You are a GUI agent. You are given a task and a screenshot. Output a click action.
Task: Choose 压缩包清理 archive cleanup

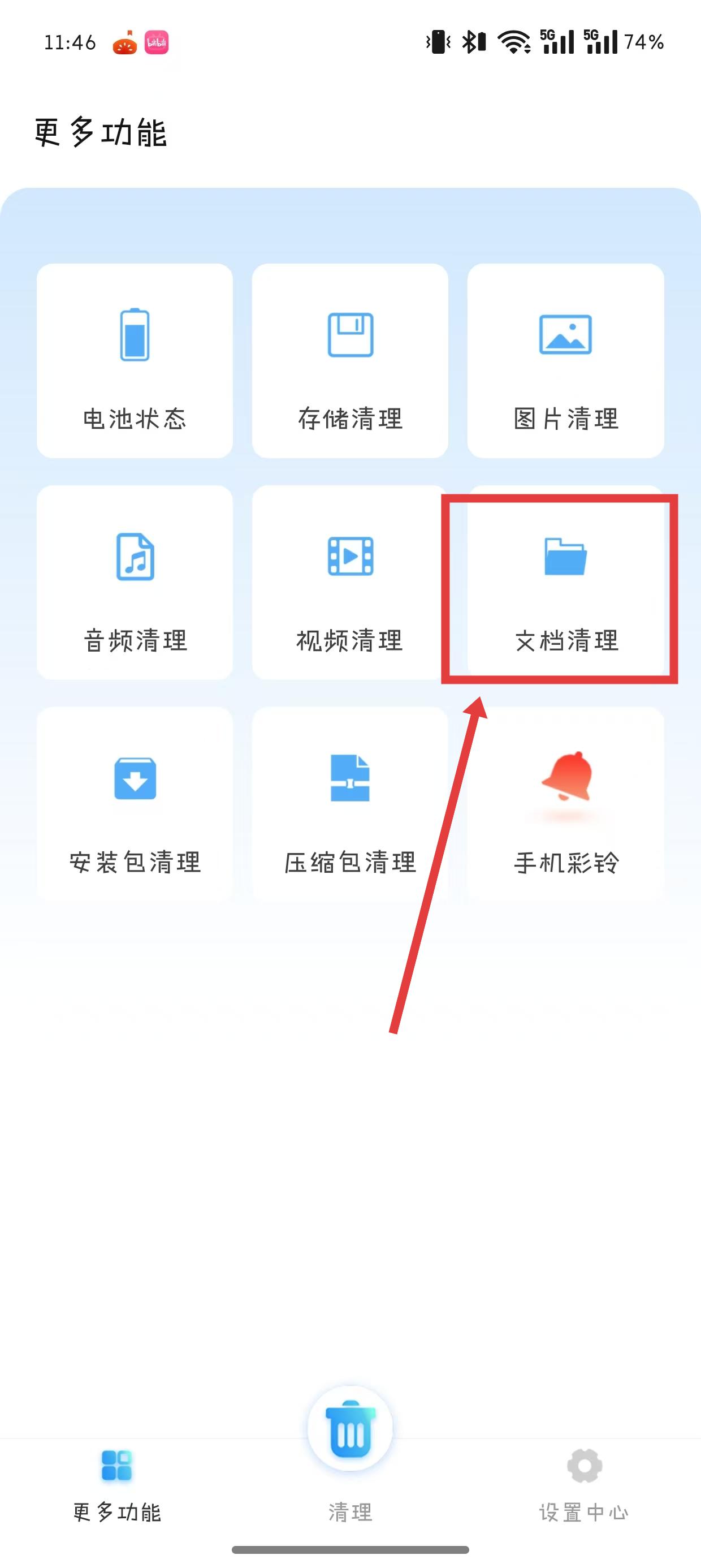click(350, 804)
